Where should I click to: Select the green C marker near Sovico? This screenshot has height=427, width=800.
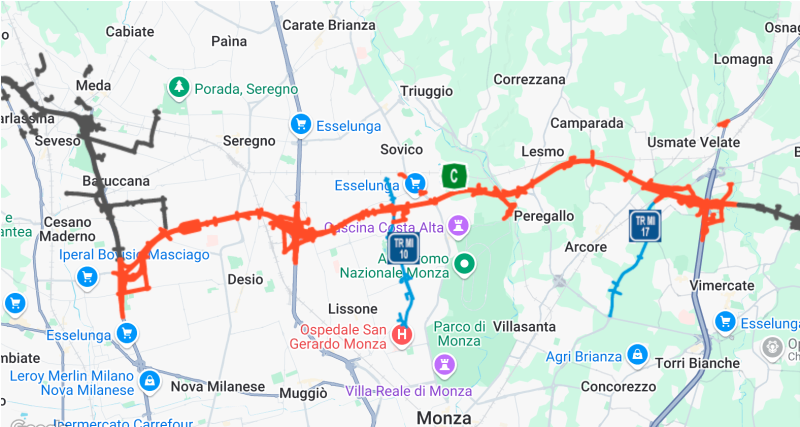point(454,177)
